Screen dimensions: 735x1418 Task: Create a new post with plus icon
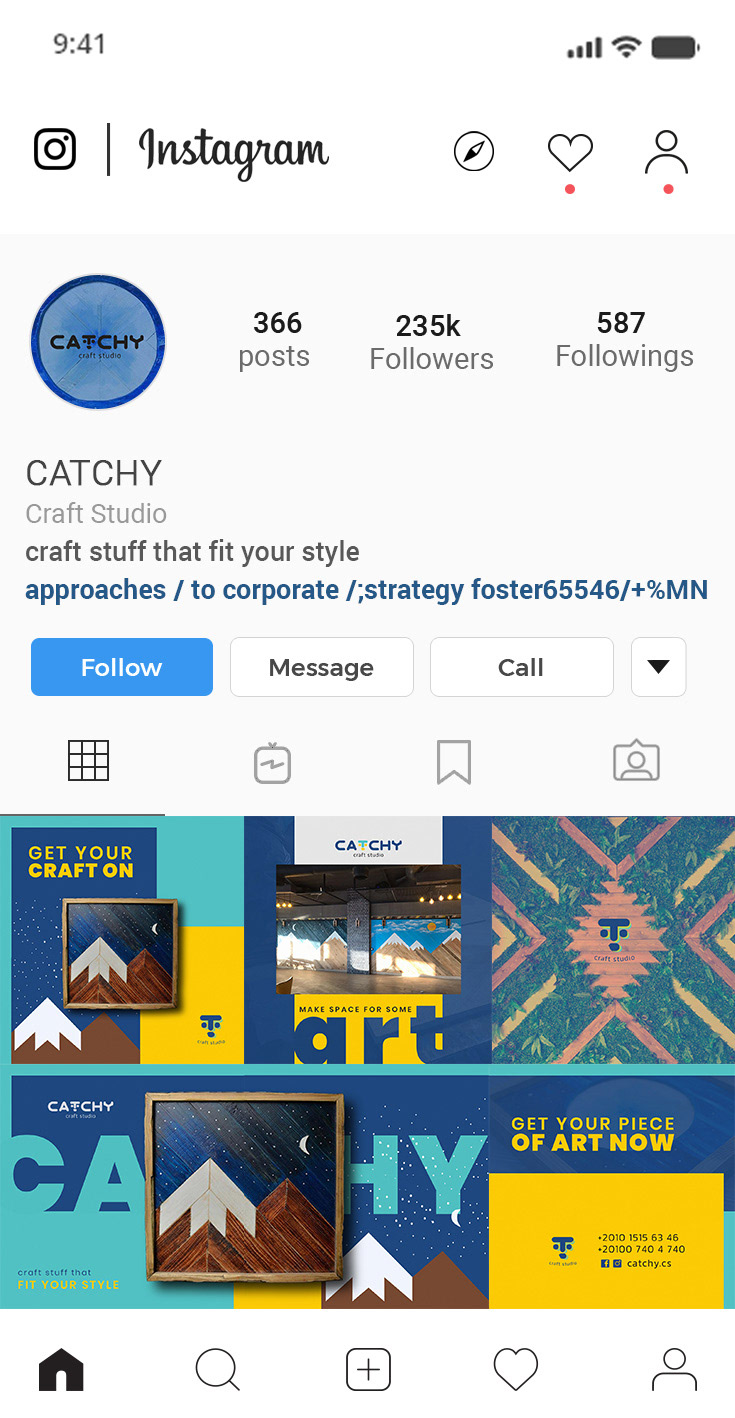point(368,1369)
